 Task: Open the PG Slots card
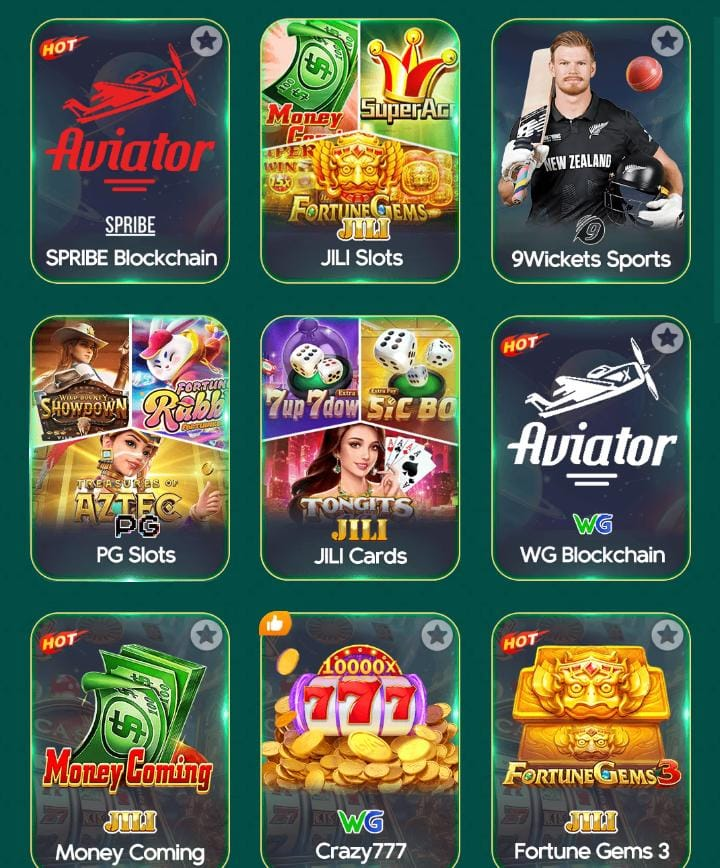(x=130, y=450)
